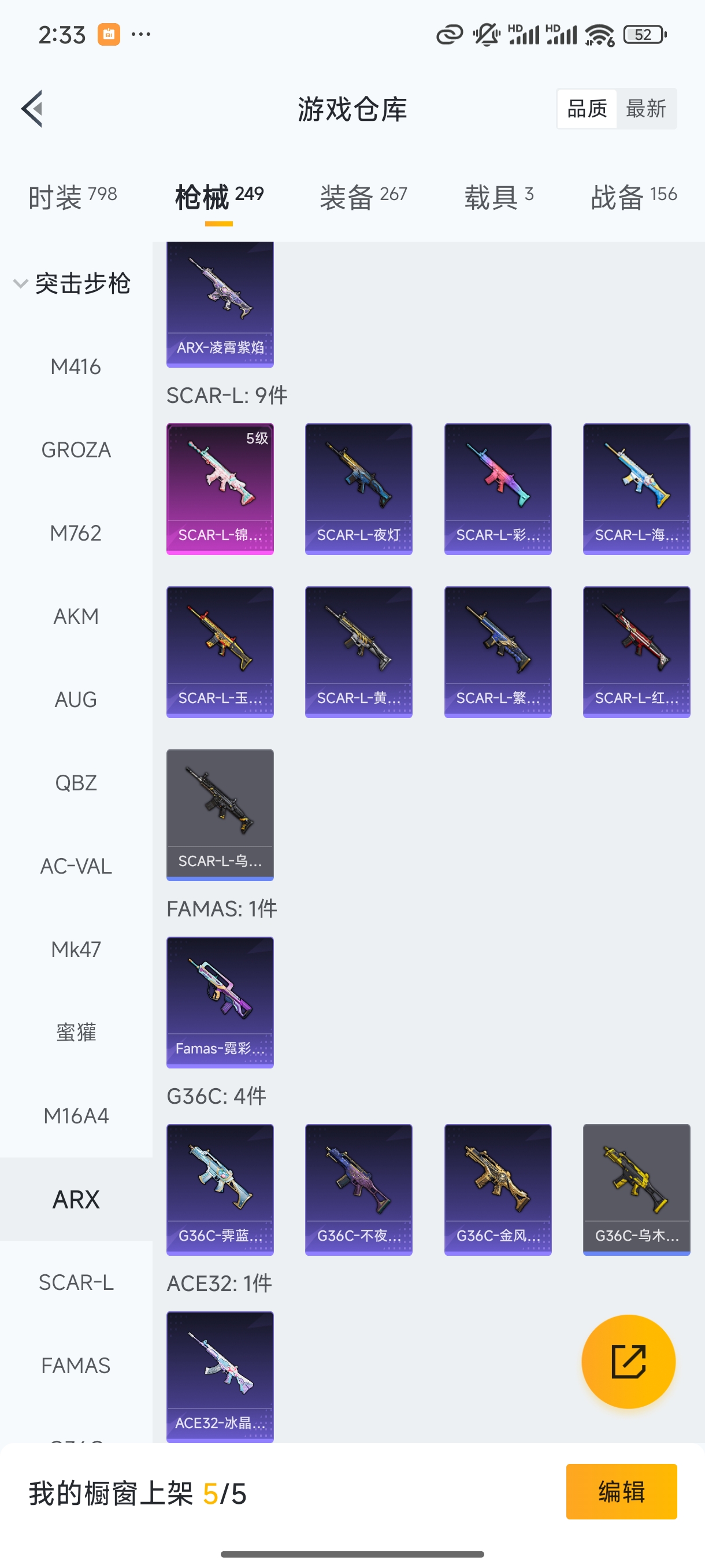The image size is (705, 1568).
Task: Tap the 编辑 button
Action: click(x=621, y=1491)
